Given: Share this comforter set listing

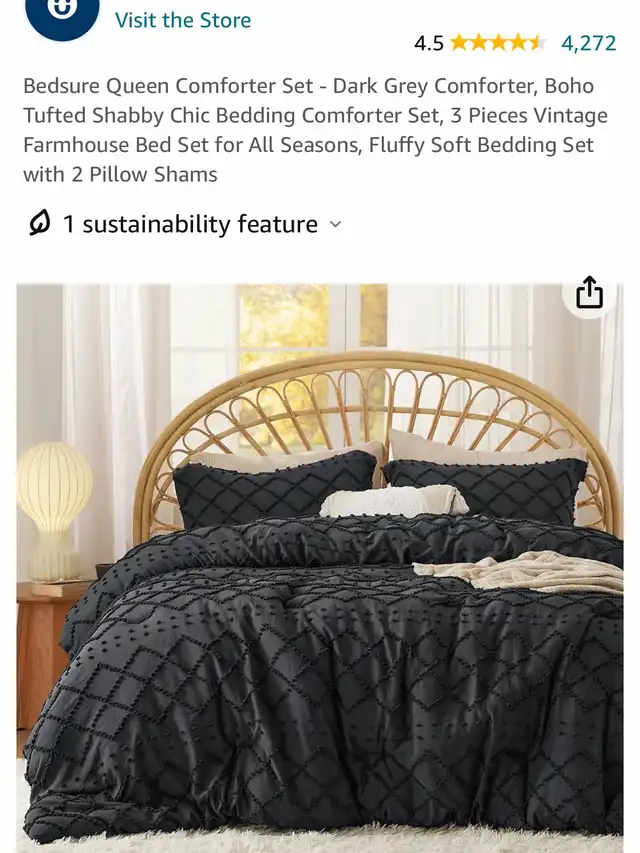Looking at the screenshot, I should [590, 292].
